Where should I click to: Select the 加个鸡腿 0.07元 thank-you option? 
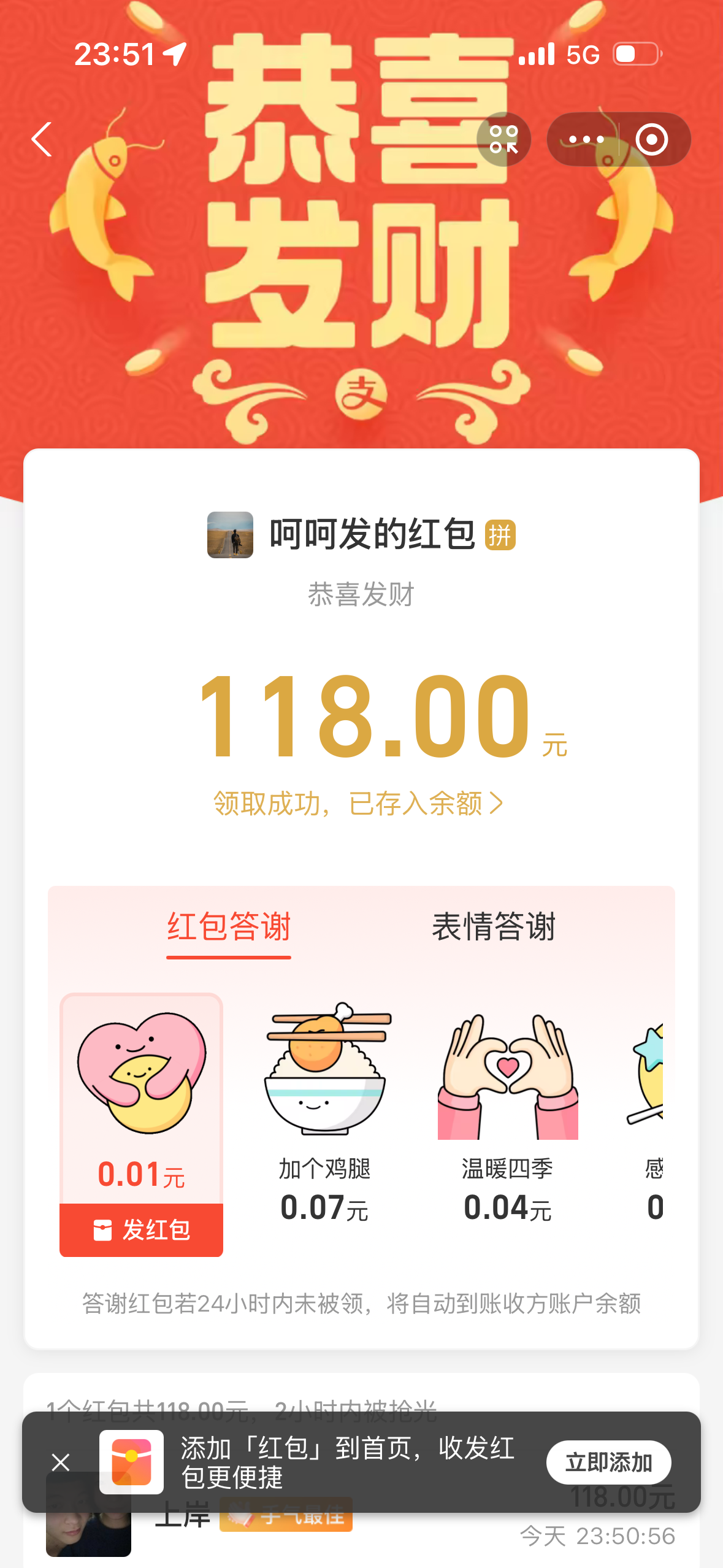[325, 1110]
